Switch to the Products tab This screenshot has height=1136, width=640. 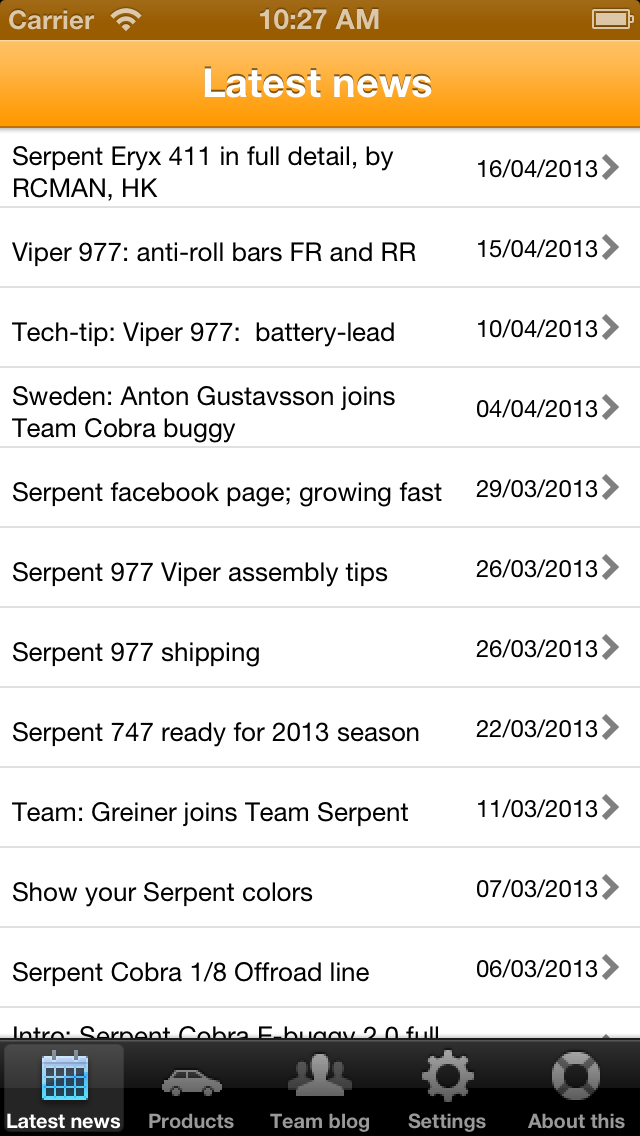(x=191, y=1089)
